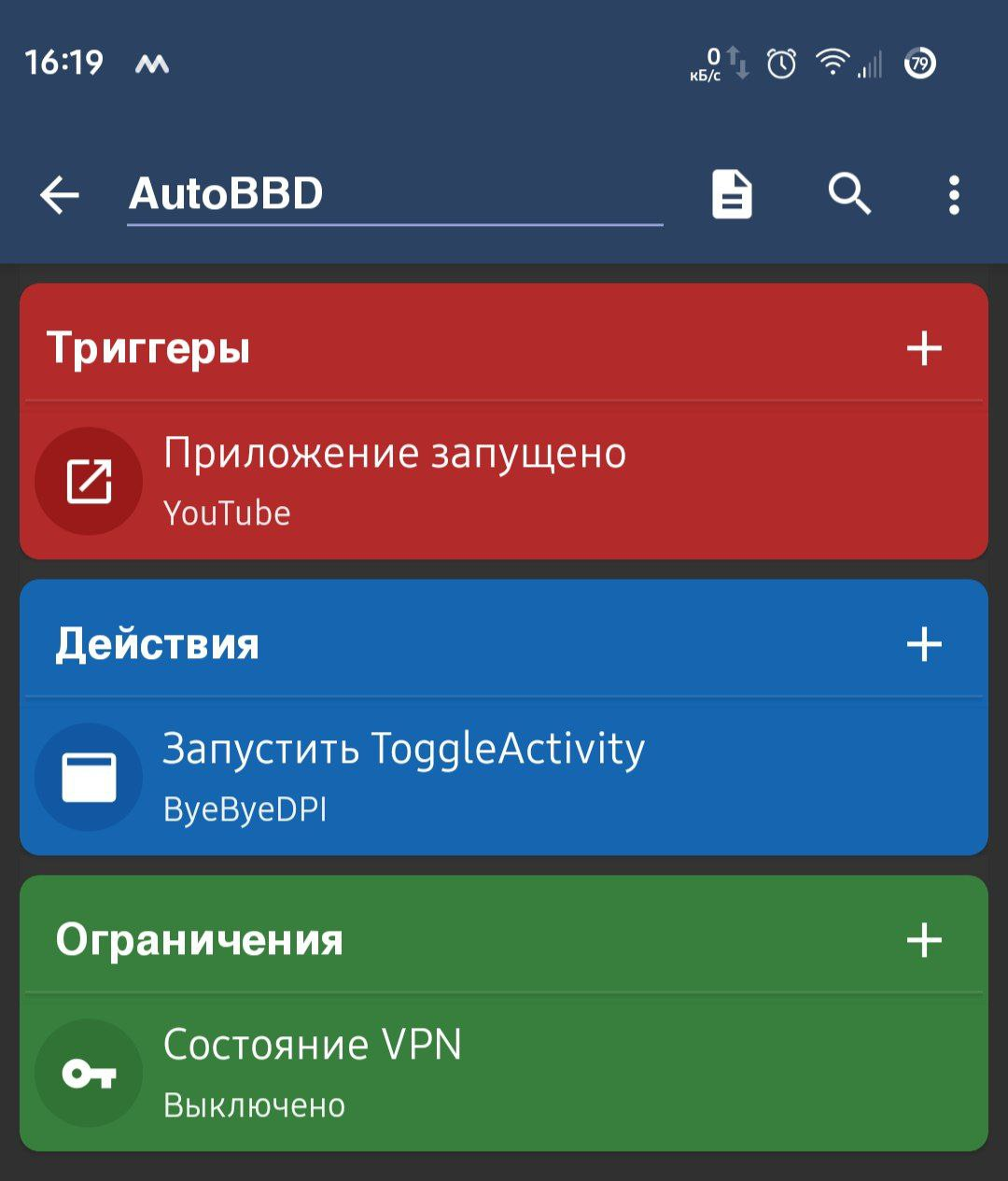This screenshot has height=1181, width=1008.
Task: Open the Состояние VPN constraint
Action: 504,1073
